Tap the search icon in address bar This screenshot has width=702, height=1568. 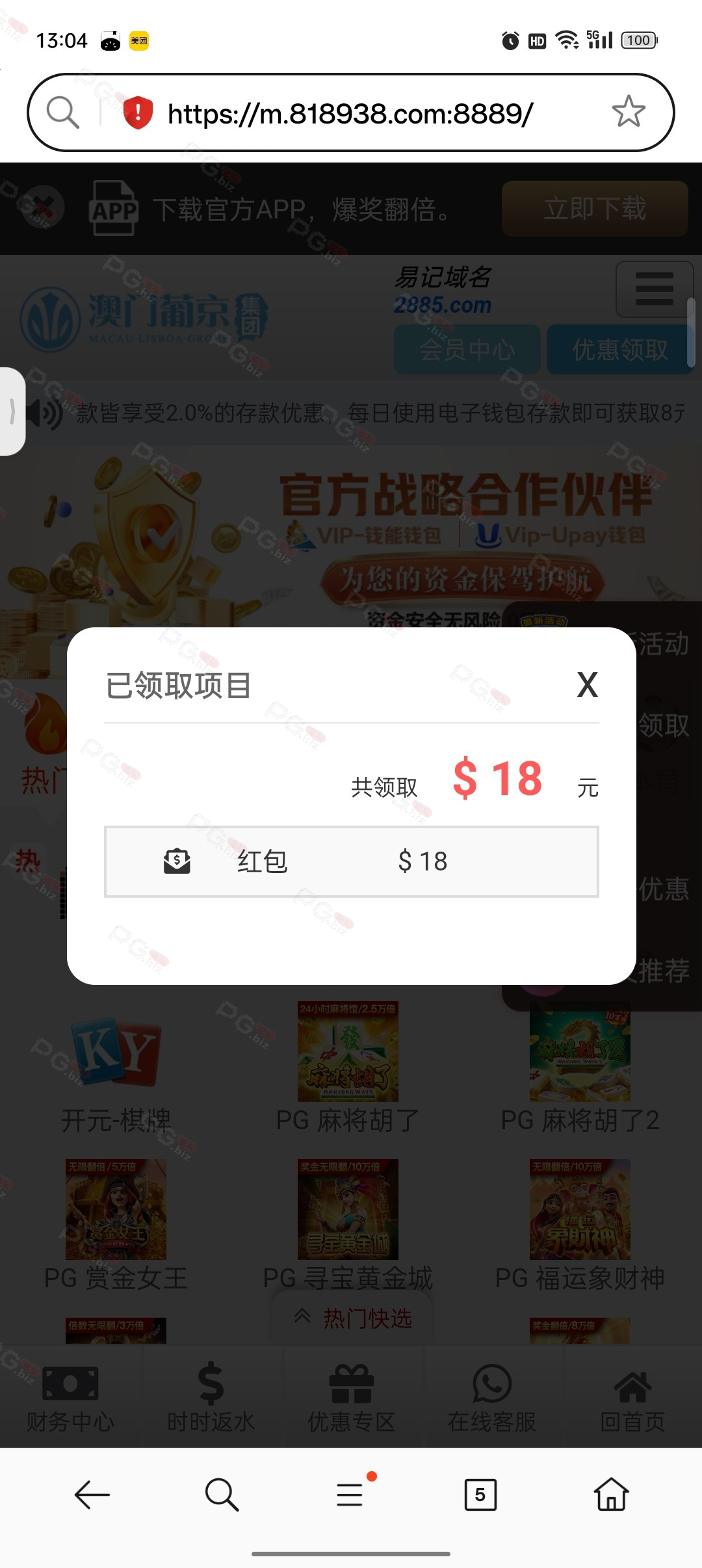point(63,112)
